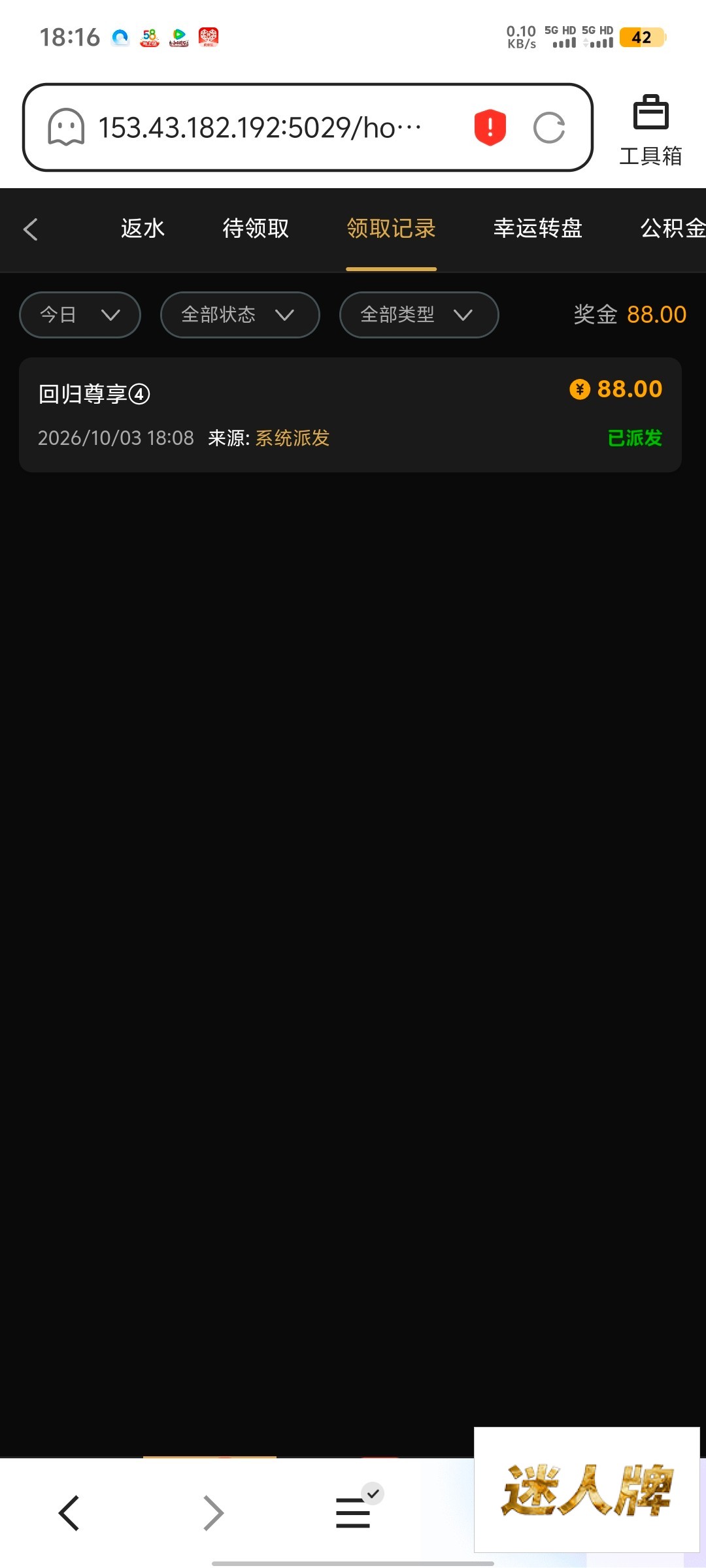The width and height of the screenshot is (706, 1568).
Task: Expand the 全部类型 filter
Action: 419,315
